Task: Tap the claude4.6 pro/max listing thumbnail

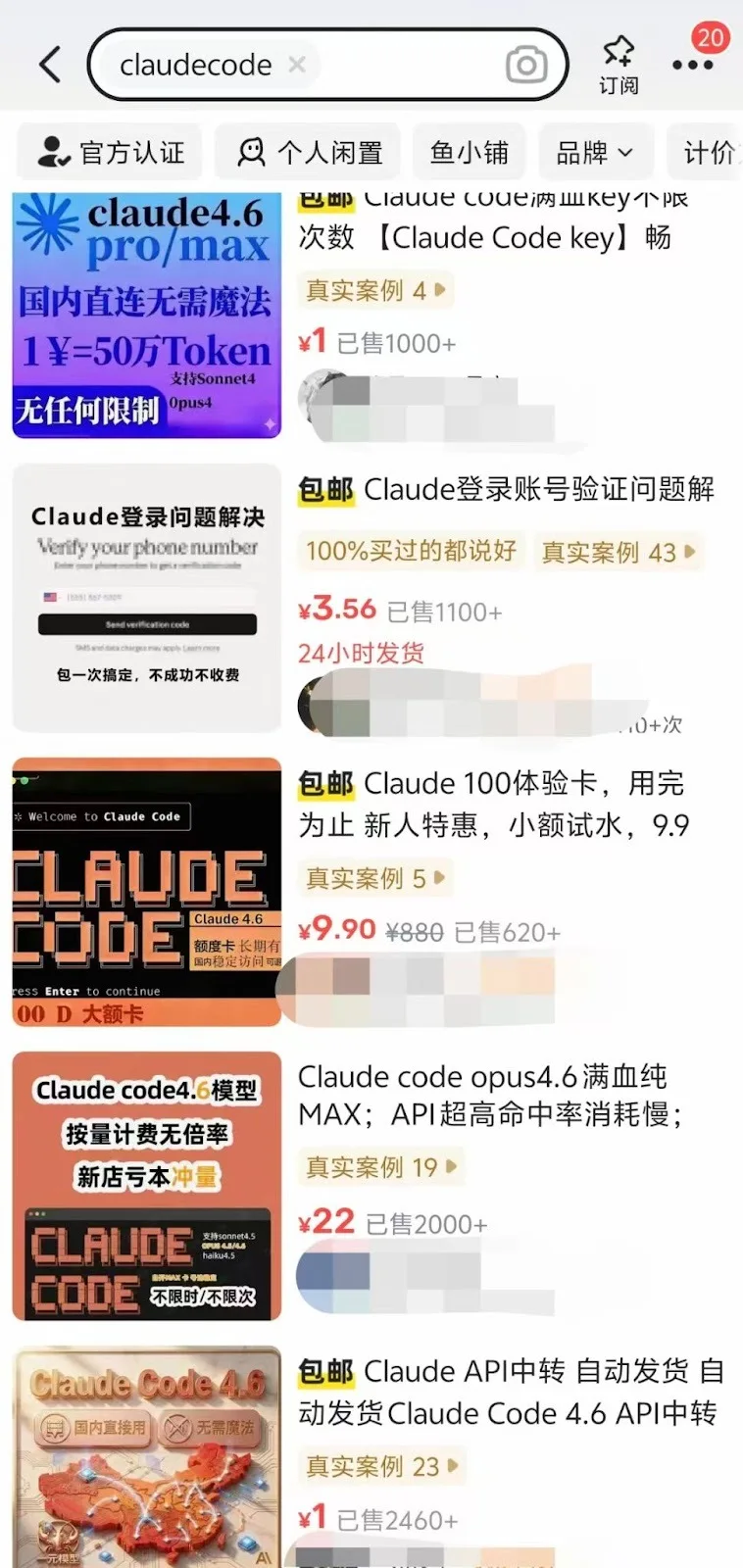Action: point(146,312)
